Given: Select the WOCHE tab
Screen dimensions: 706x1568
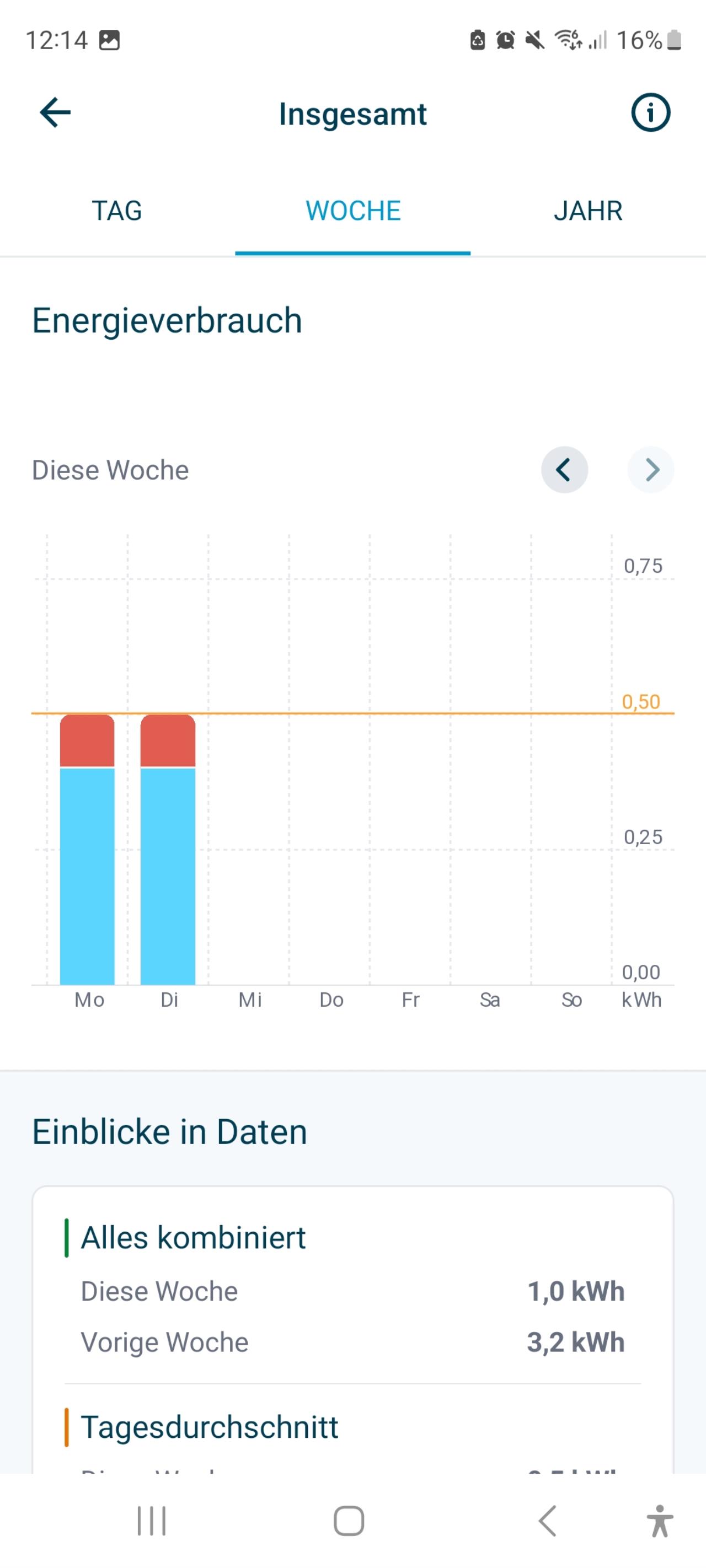Looking at the screenshot, I should (352, 211).
